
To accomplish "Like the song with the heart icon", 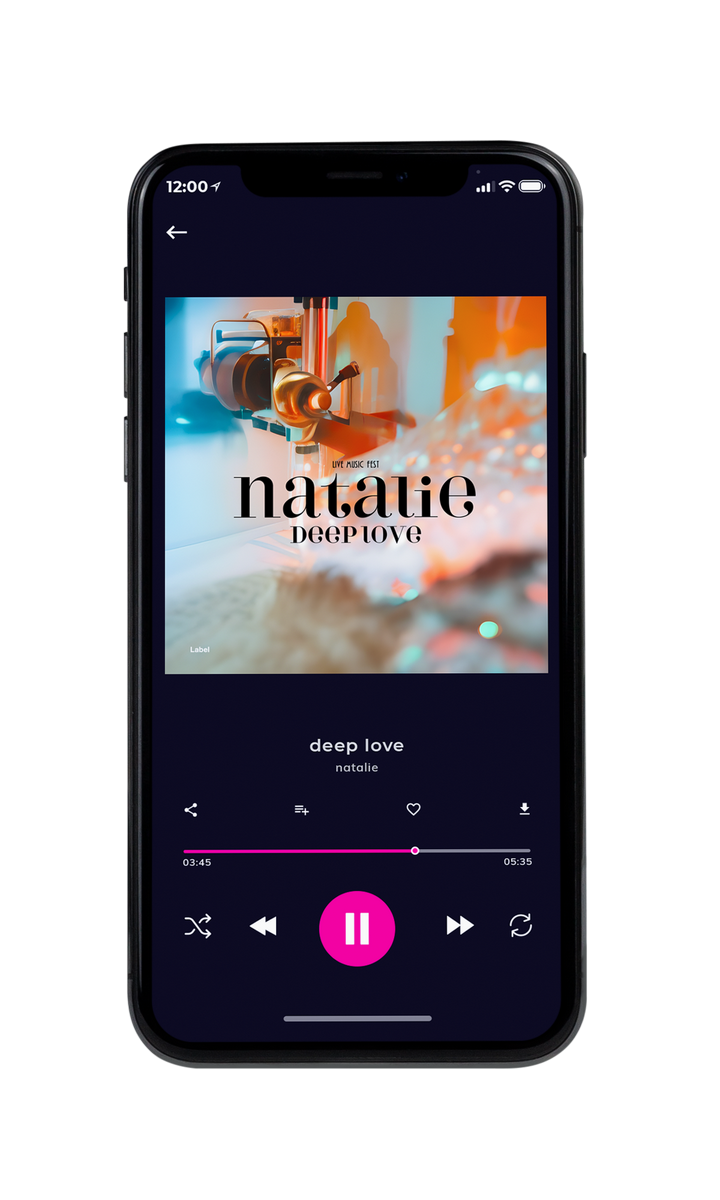I will click(413, 810).
